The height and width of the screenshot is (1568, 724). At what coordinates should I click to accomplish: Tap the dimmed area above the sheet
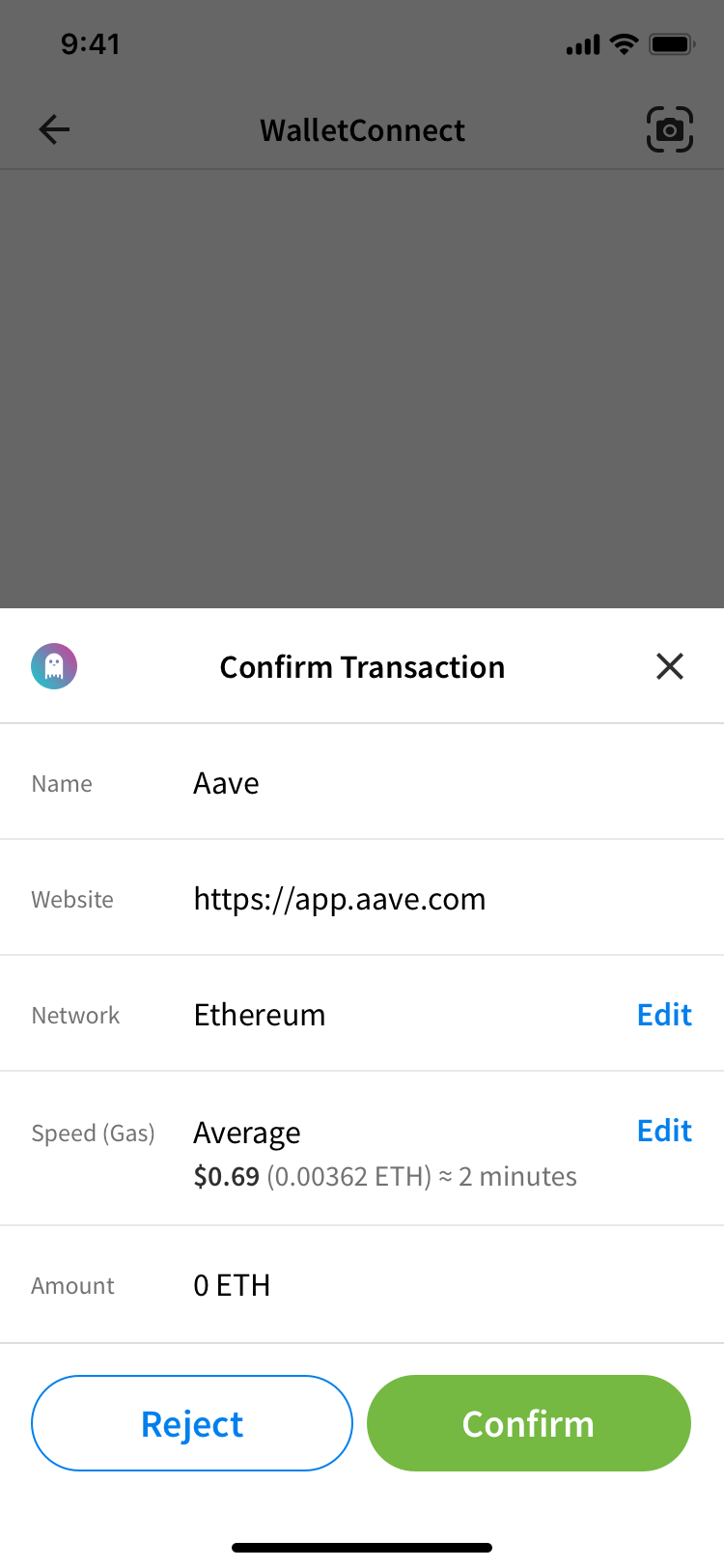(362, 386)
